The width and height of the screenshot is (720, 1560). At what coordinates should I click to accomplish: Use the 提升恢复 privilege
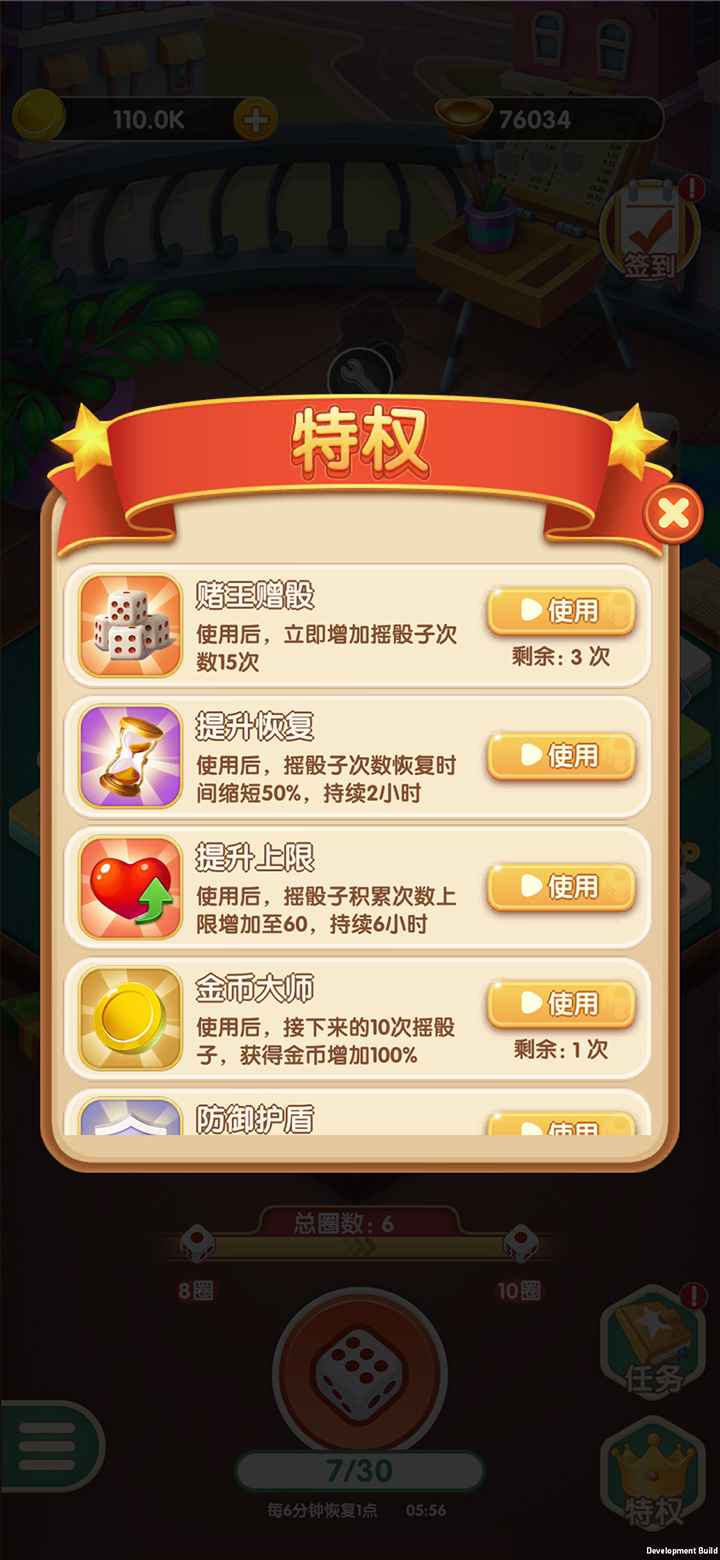pos(561,755)
